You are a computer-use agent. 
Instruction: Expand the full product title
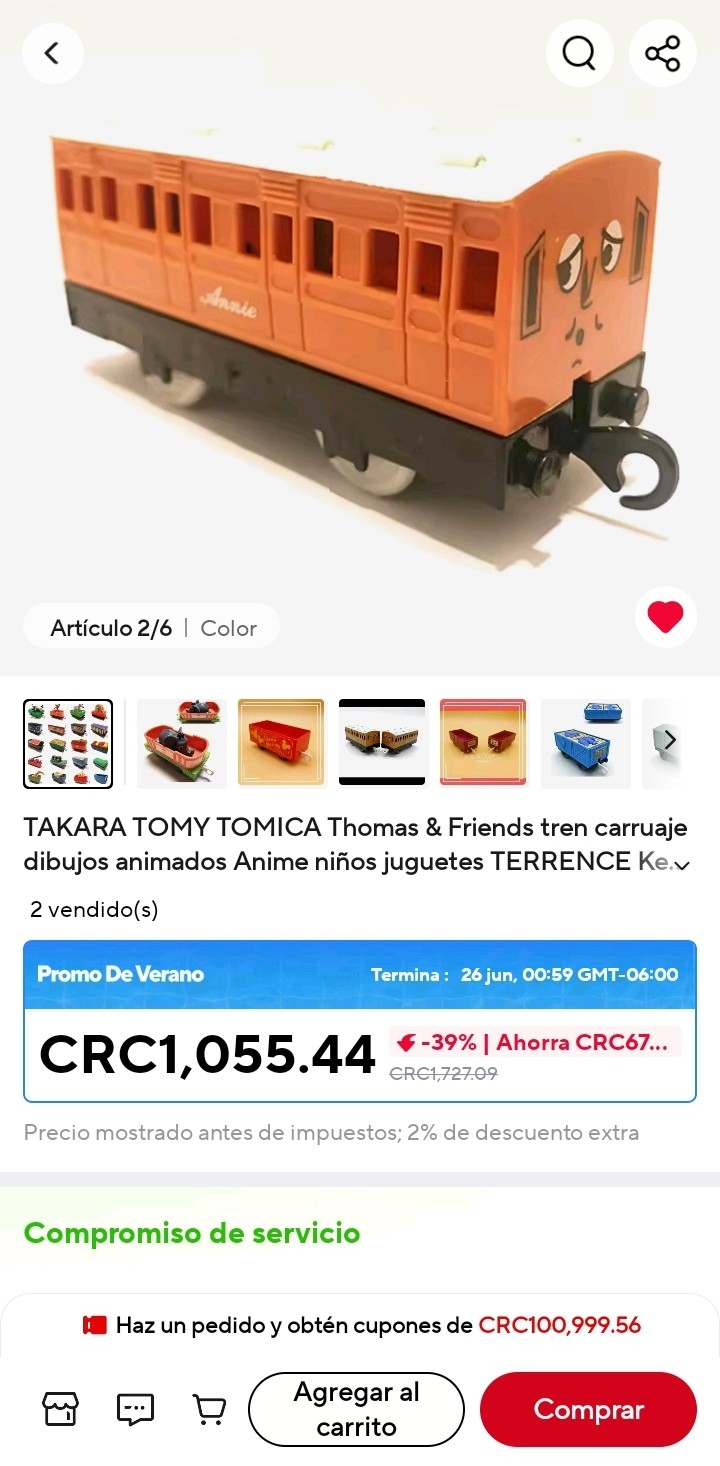pos(682,865)
